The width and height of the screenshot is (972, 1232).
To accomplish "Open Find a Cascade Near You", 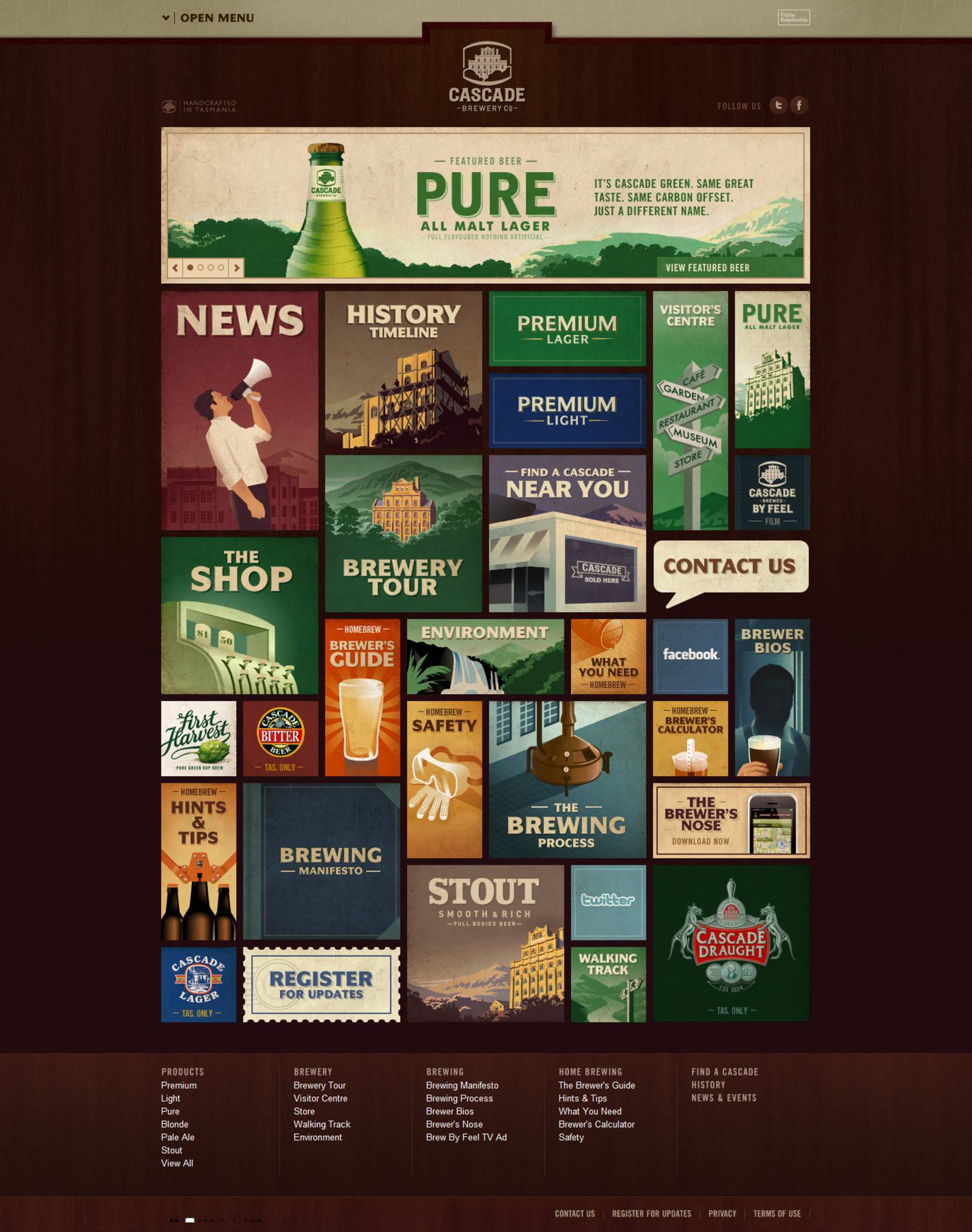I will click(x=567, y=534).
